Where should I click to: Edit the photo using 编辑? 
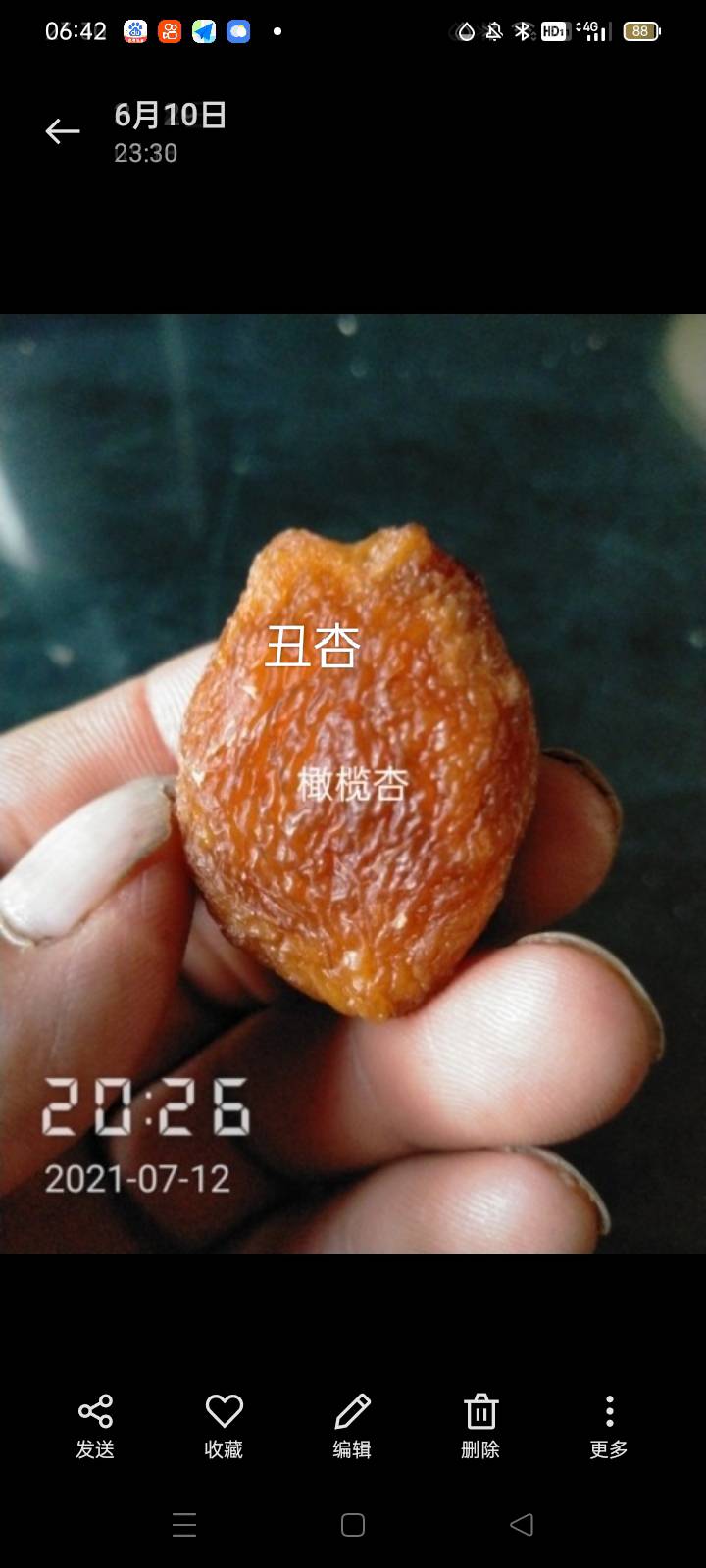point(352,1427)
